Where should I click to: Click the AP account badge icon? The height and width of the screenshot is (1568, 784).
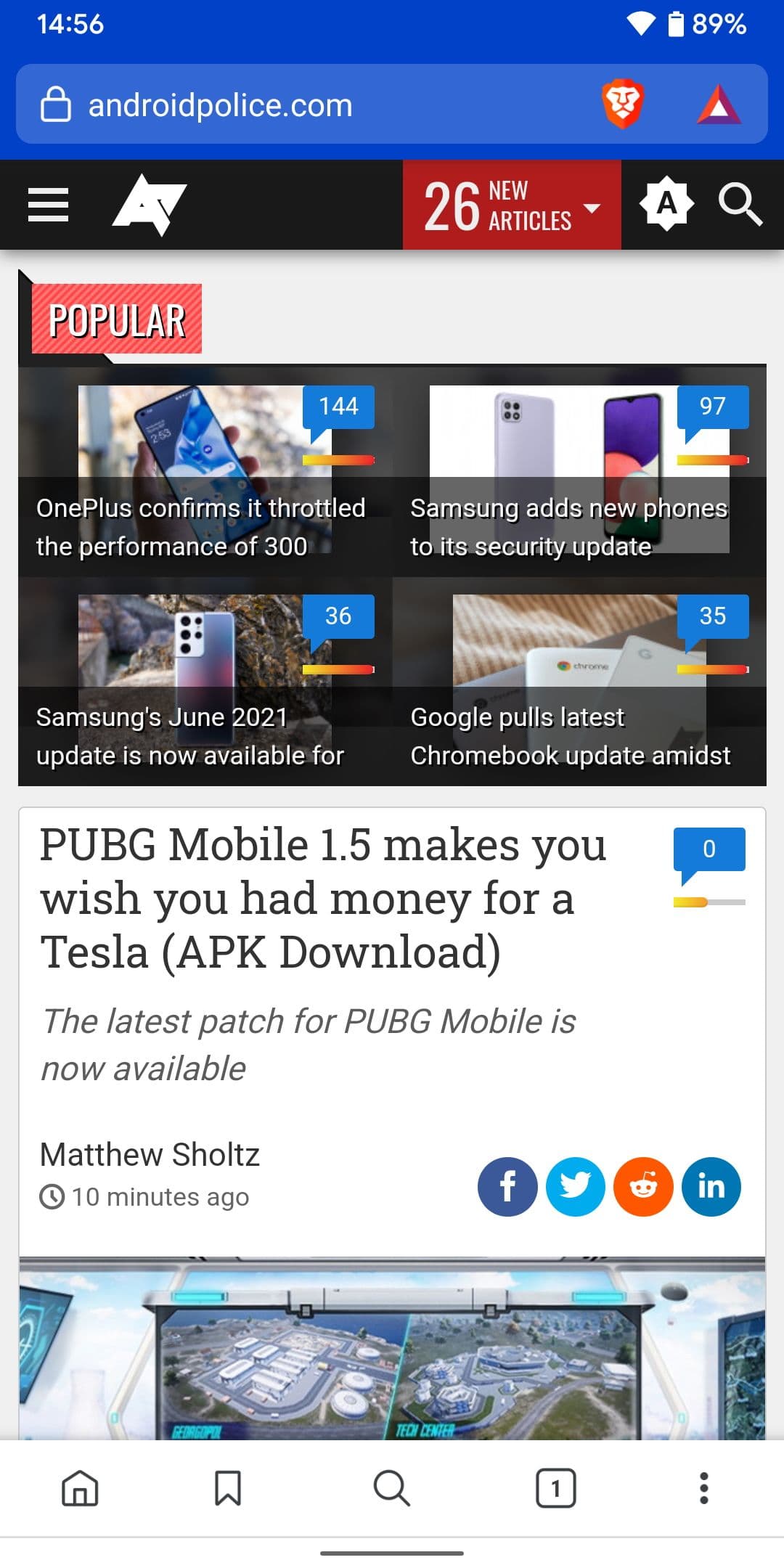[x=666, y=204]
